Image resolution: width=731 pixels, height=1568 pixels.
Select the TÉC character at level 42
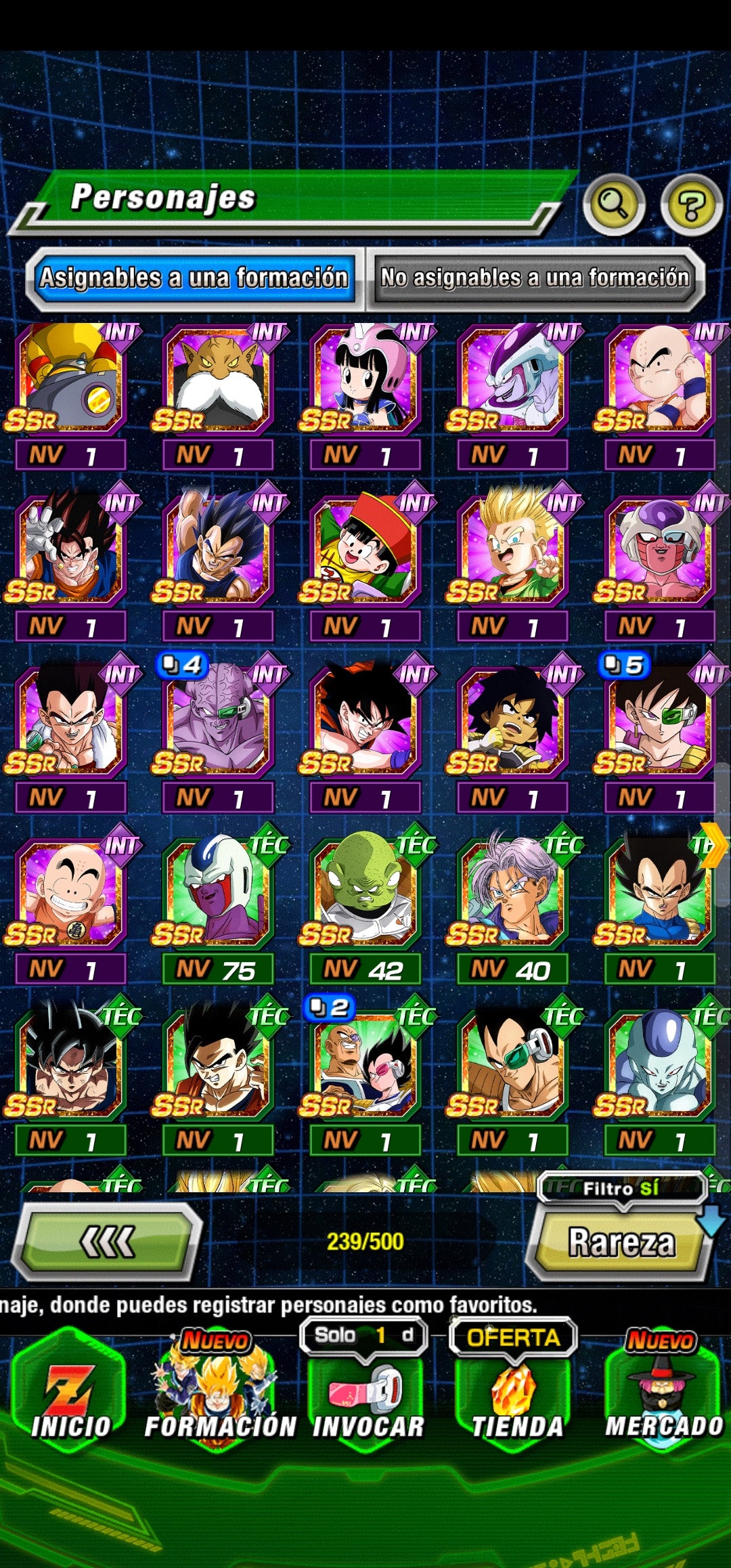365,894
